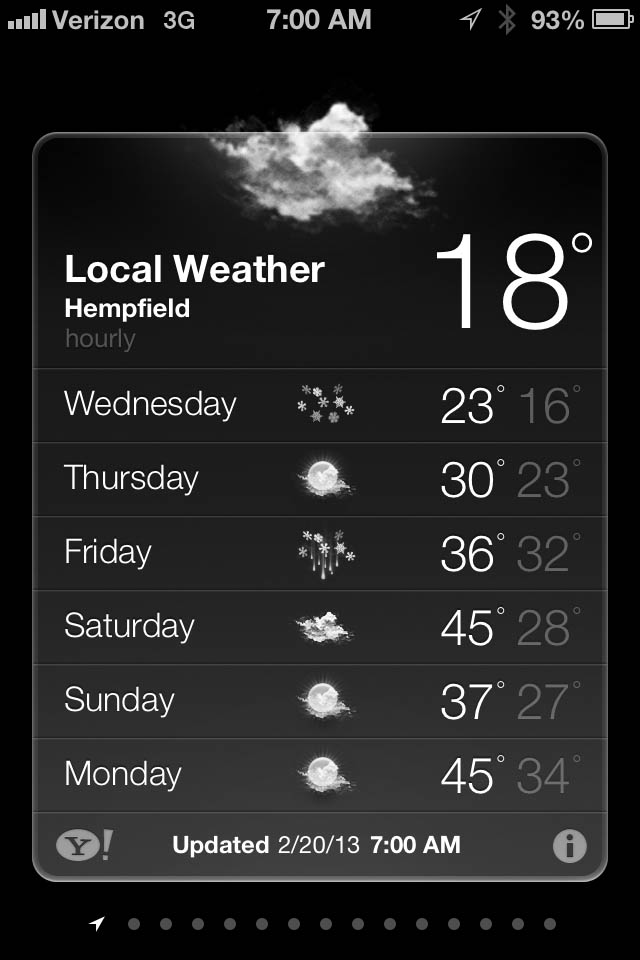Show the hourly forecast for Hempfield
This screenshot has width=640, height=960.
pos(100,339)
